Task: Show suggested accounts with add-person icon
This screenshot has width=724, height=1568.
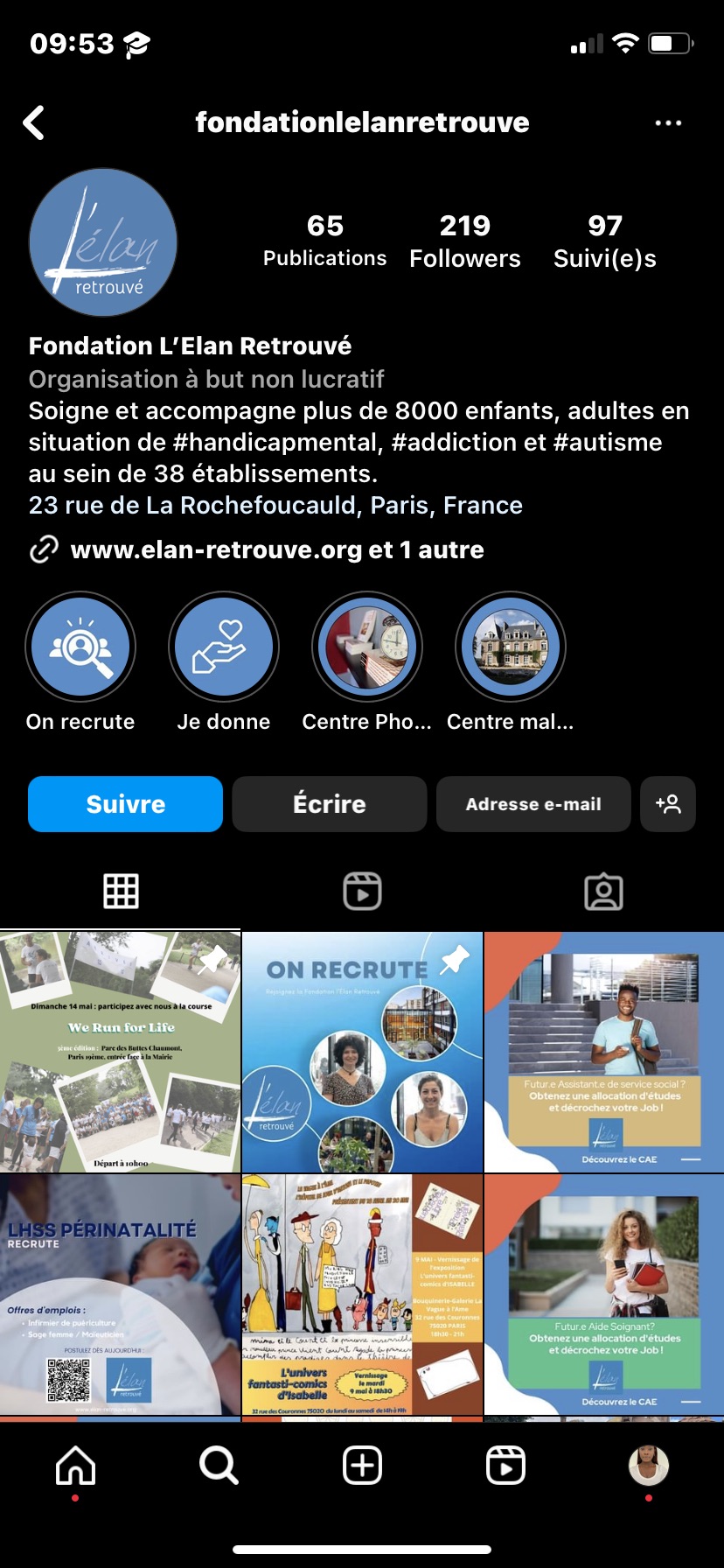Action: coord(668,804)
